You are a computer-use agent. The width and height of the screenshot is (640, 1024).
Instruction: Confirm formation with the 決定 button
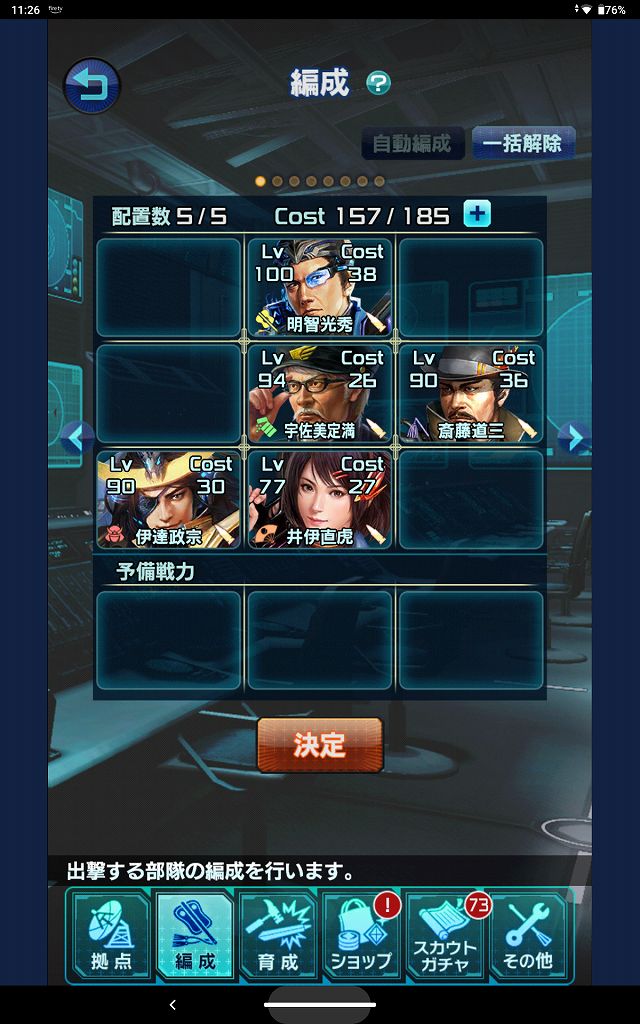(320, 745)
